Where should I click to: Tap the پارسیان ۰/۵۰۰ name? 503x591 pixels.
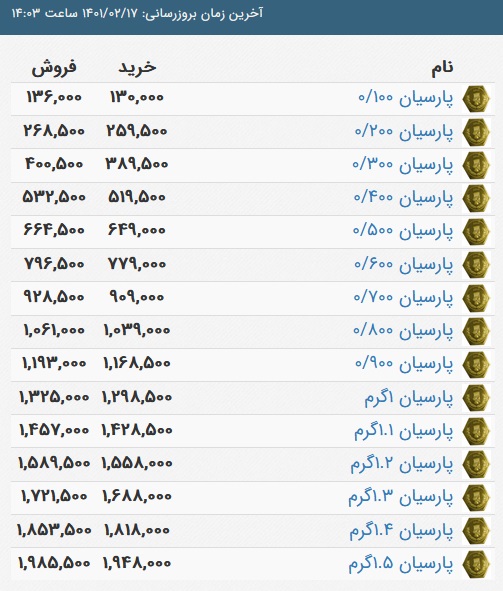(x=403, y=231)
